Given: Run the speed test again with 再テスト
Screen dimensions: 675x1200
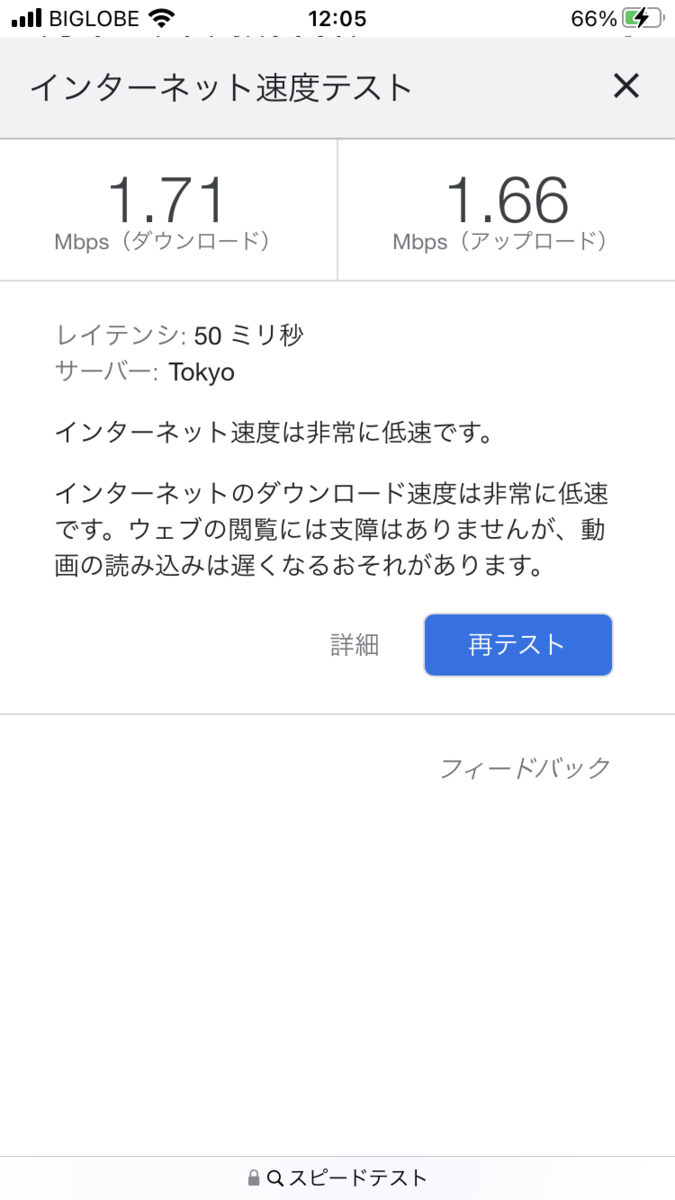Looking at the screenshot, I should 518,645.
